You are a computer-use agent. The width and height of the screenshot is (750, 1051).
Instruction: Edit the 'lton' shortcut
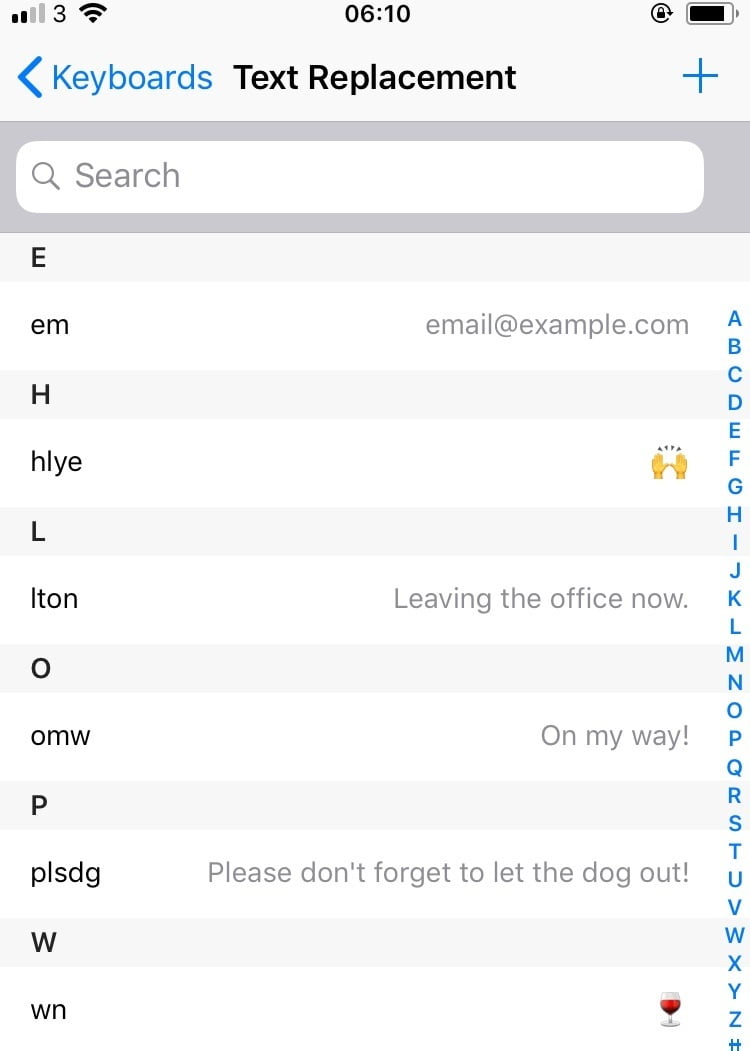coord(360,599)
